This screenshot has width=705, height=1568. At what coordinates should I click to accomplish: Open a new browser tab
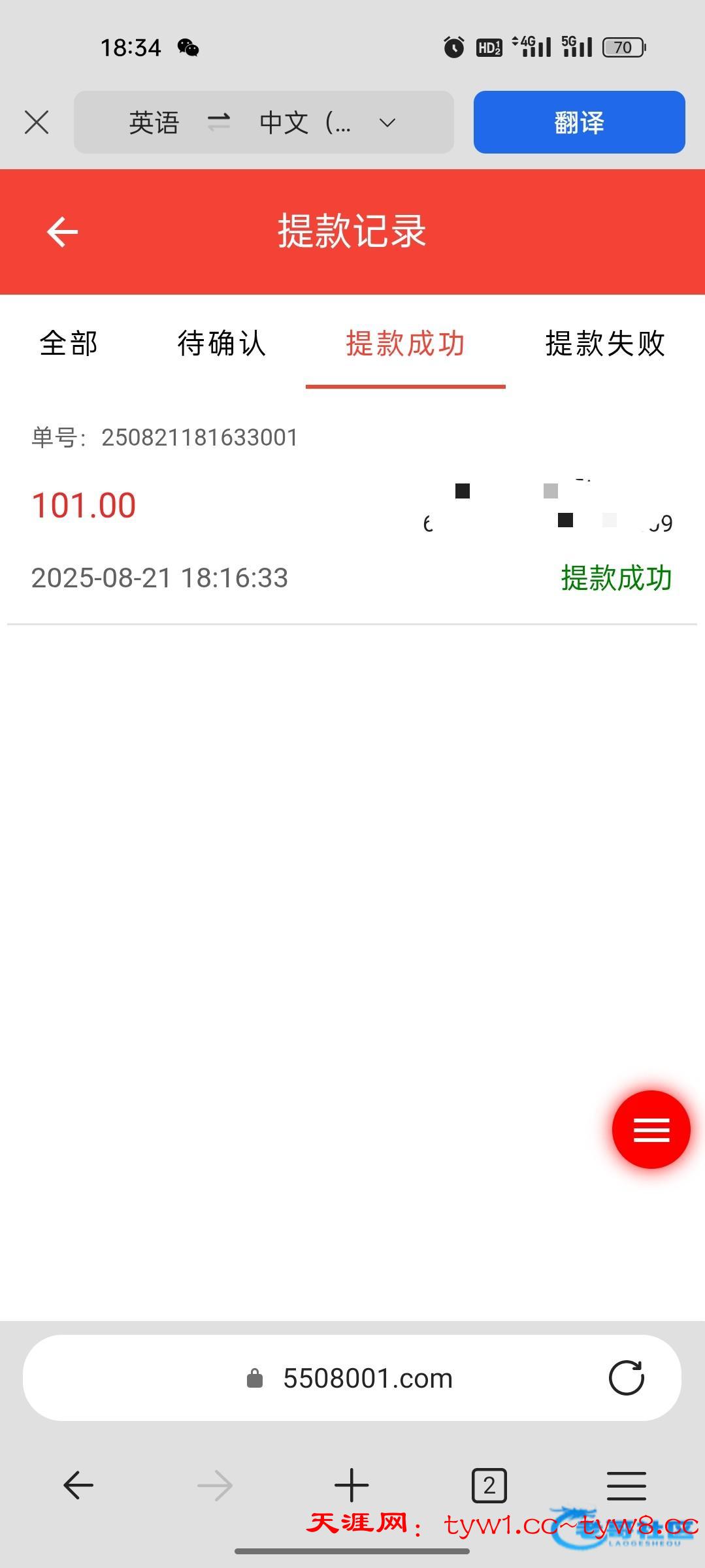[x=352, y=1485]
